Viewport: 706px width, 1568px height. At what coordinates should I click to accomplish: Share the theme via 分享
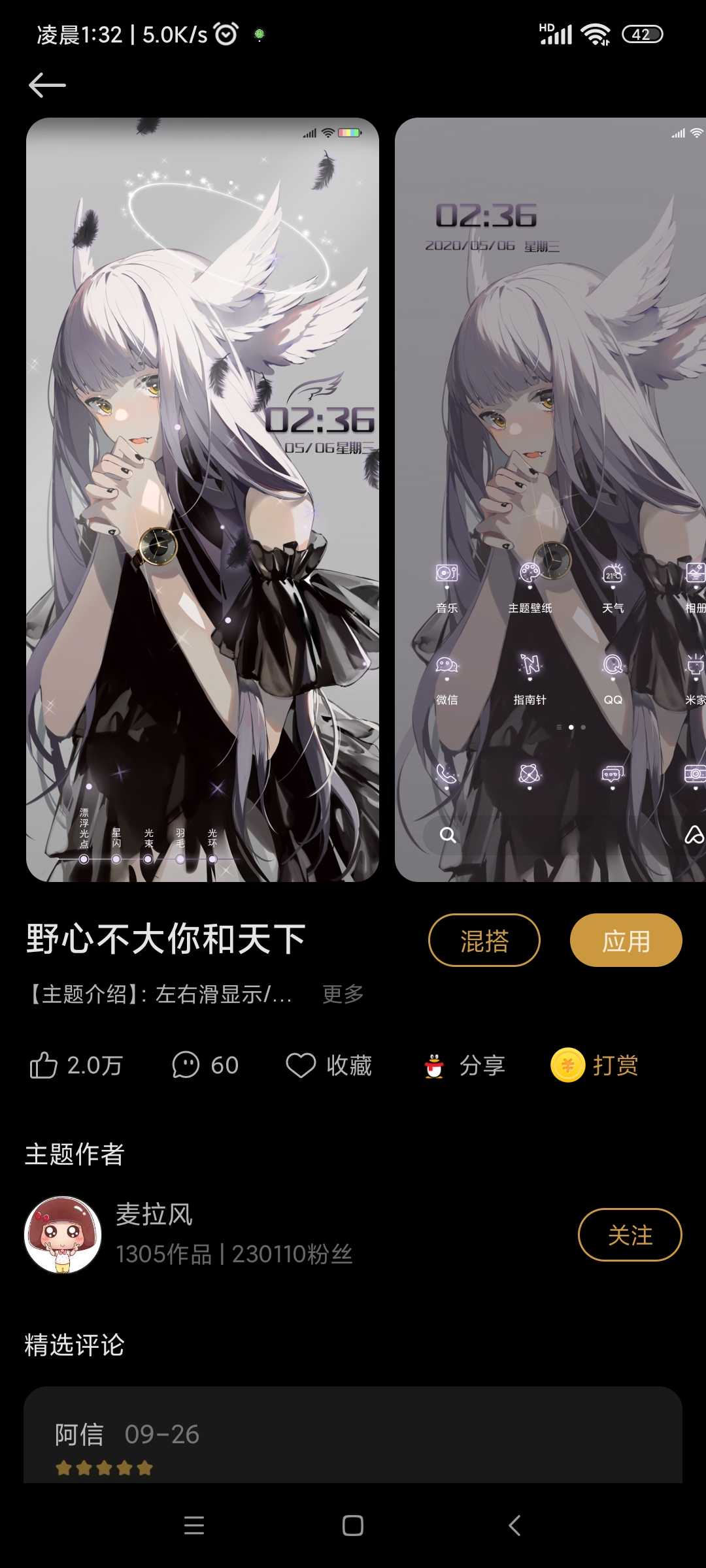[464, 1065]
